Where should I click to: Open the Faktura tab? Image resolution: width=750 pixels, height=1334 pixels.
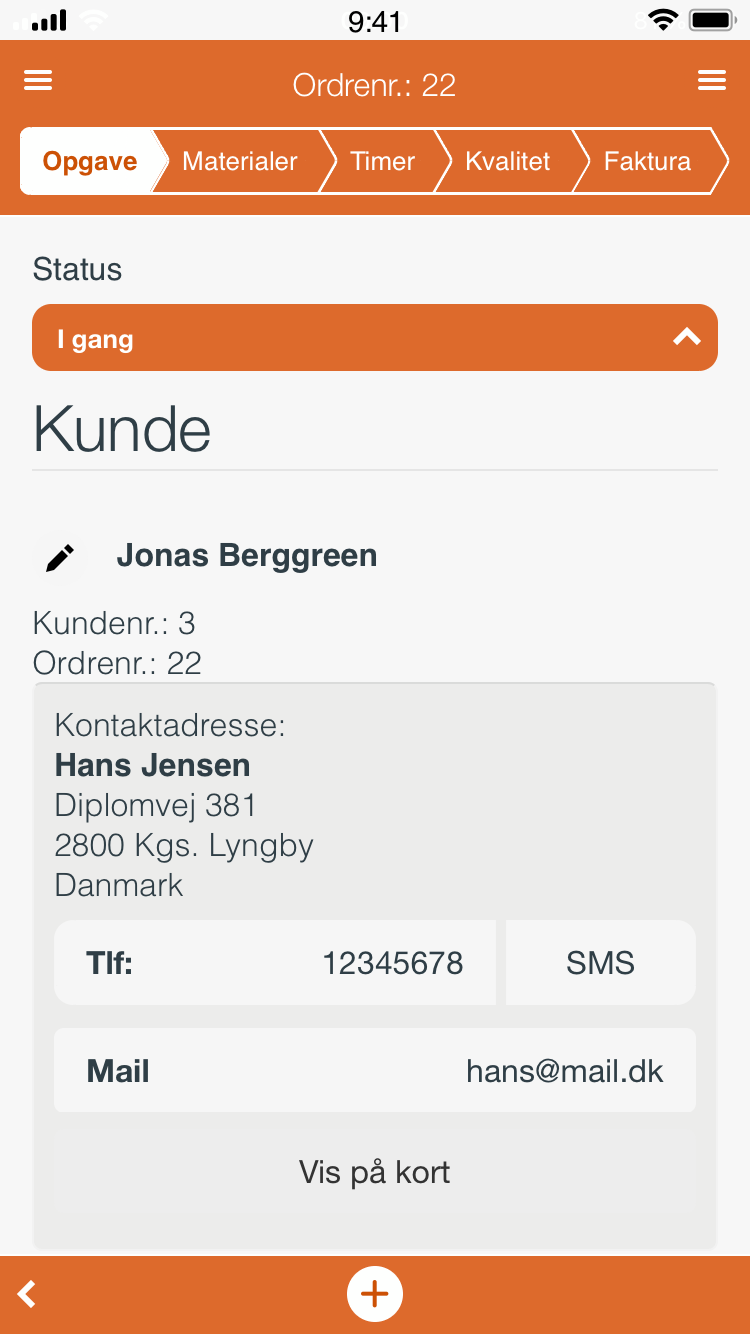click(x=647, y=161)
